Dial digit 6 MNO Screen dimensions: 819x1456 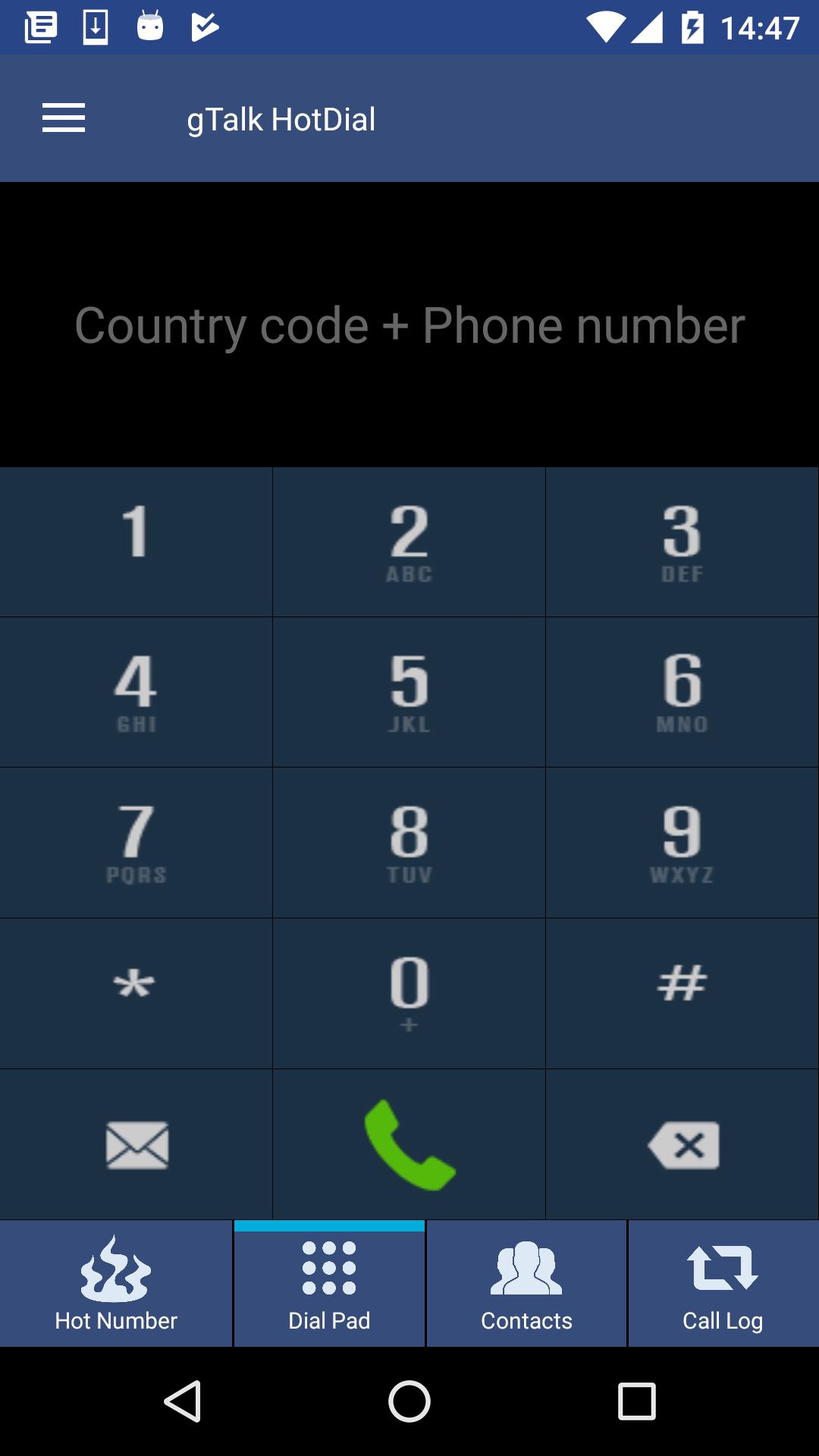coord(682,692)
